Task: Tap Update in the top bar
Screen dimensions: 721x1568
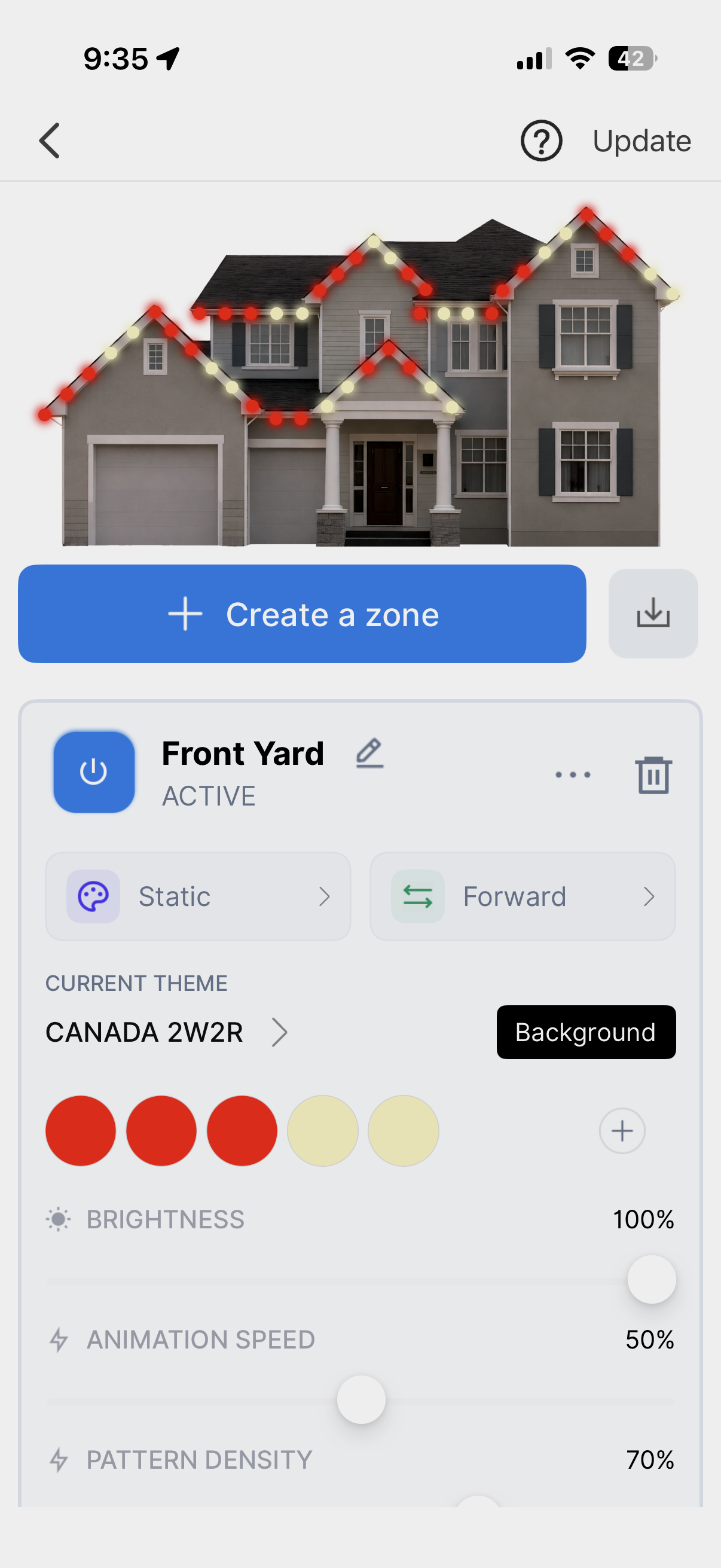Action: 641,141
